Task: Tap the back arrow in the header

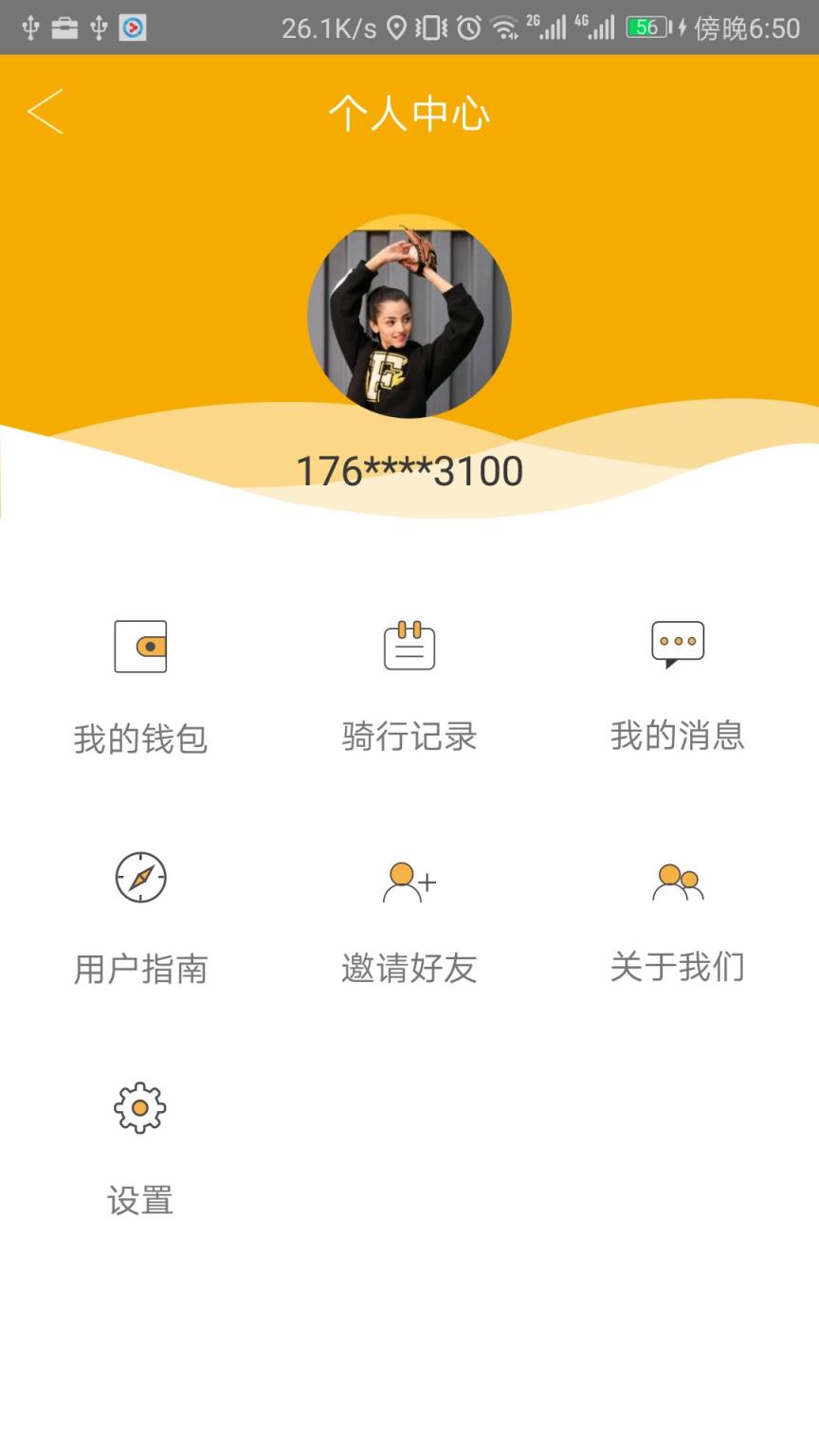Action: click(x=45, y=111)
